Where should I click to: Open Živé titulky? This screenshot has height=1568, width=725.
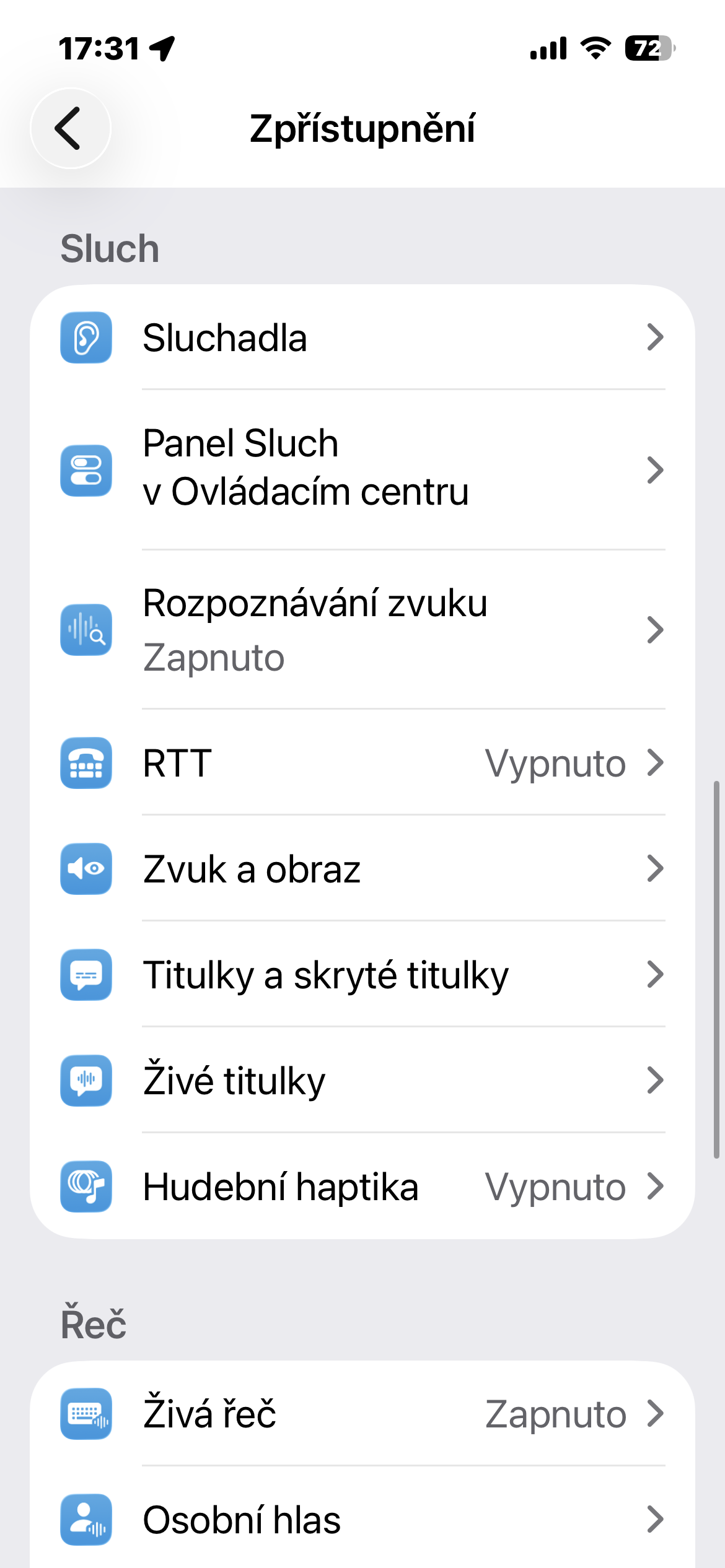click(x=362, y=1080)
